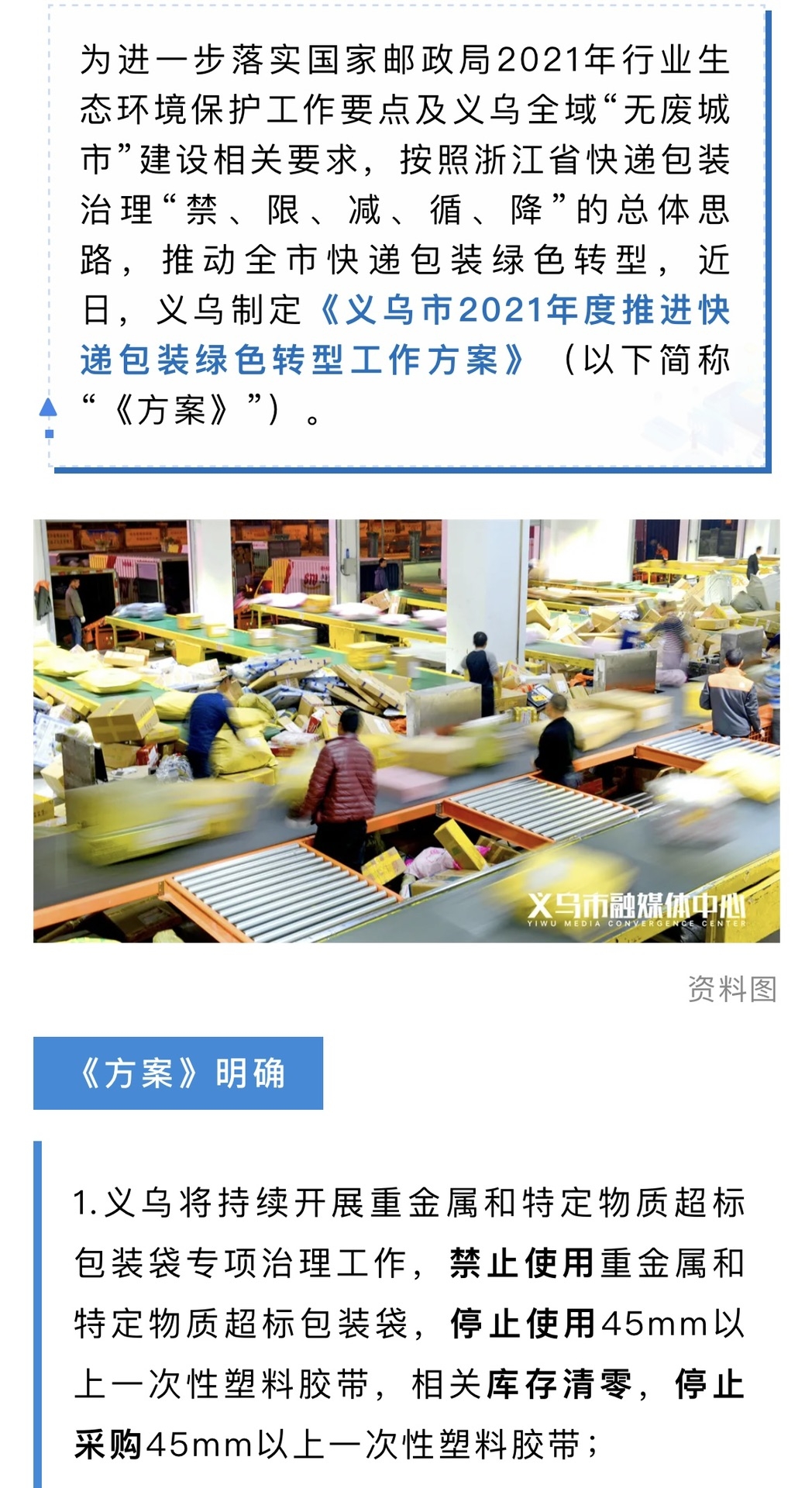Open the parcel sorting center photo

pos(406,730)
